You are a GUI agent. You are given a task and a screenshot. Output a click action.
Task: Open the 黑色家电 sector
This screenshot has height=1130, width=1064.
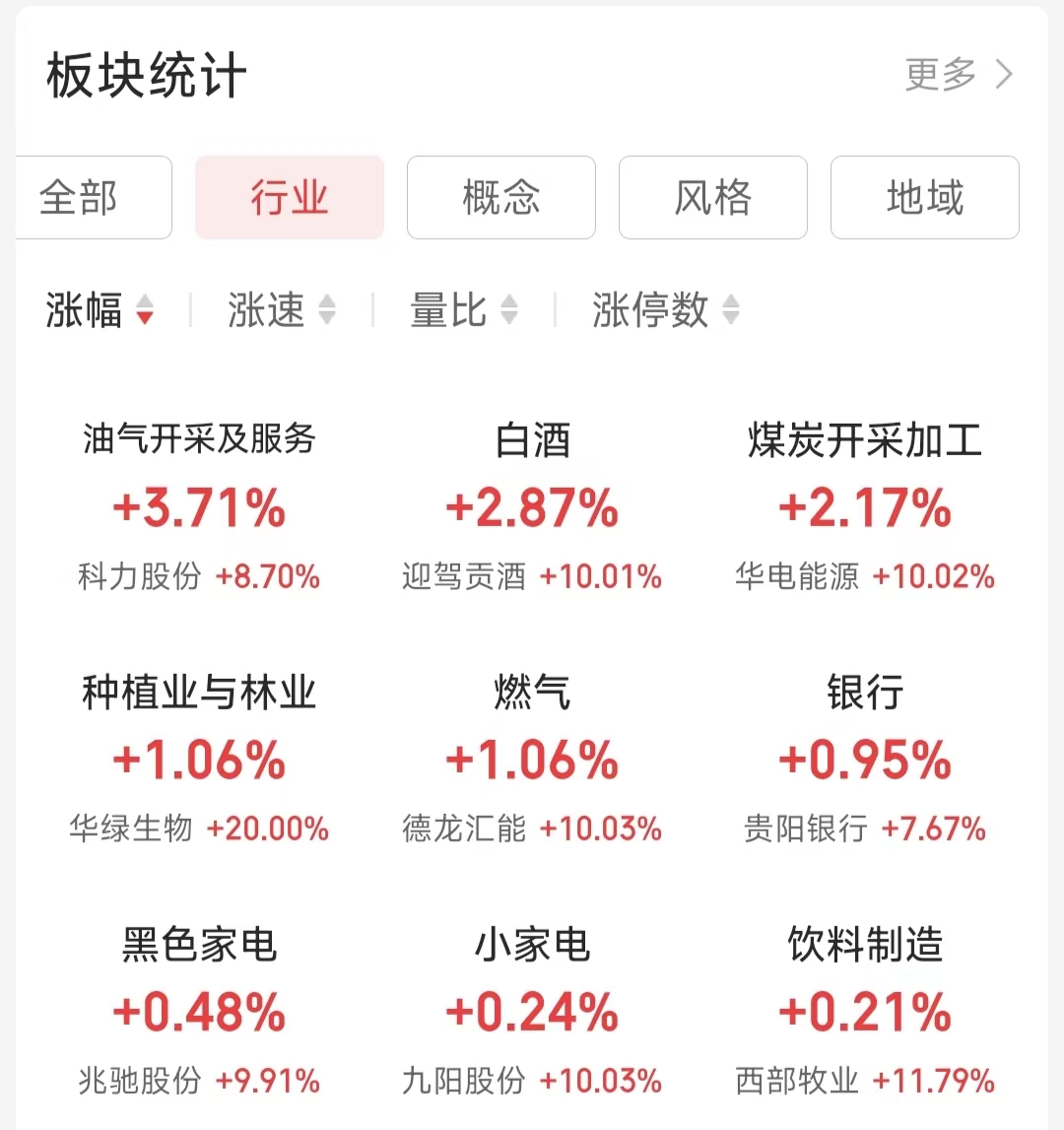[x=199, y=1012]
